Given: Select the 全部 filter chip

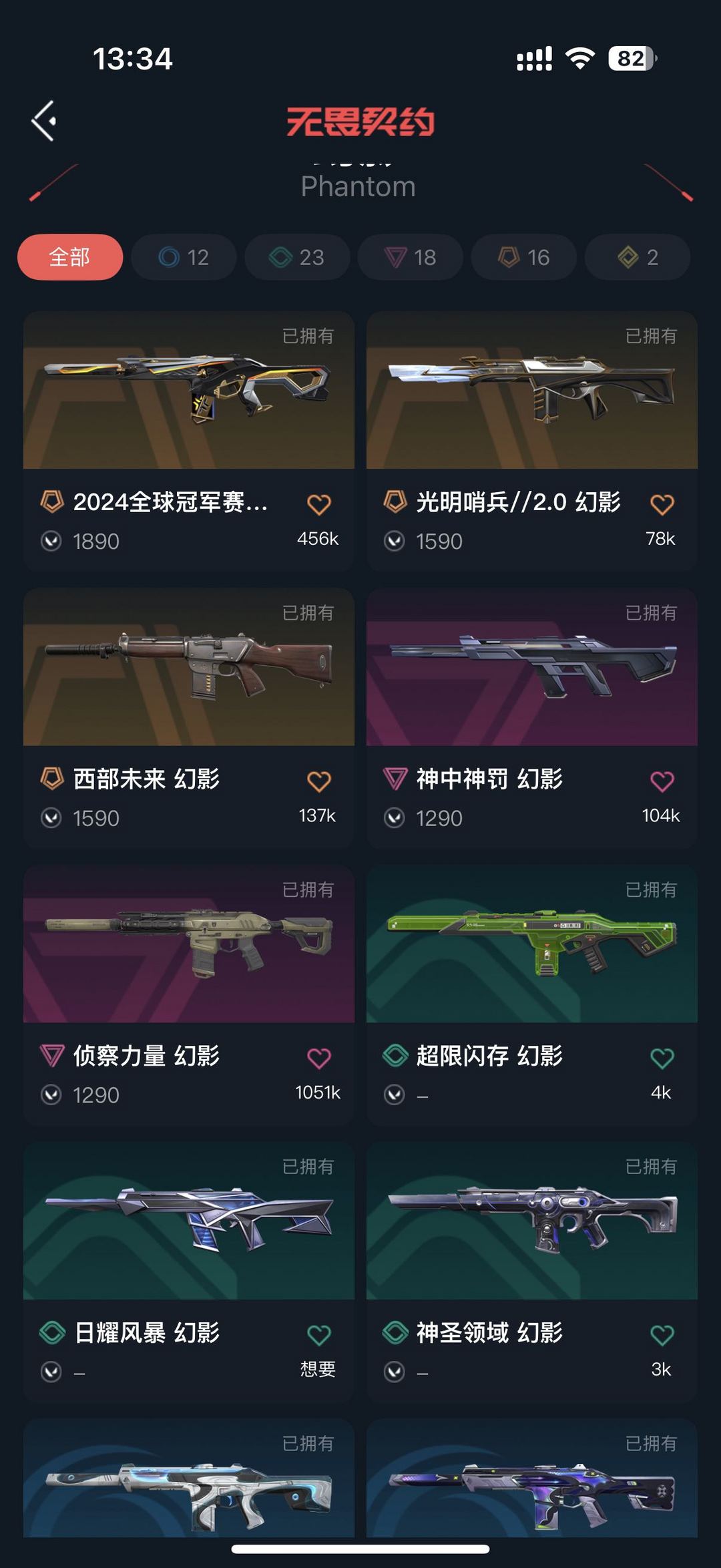Looking at the screenshot, I should (70, 257).
